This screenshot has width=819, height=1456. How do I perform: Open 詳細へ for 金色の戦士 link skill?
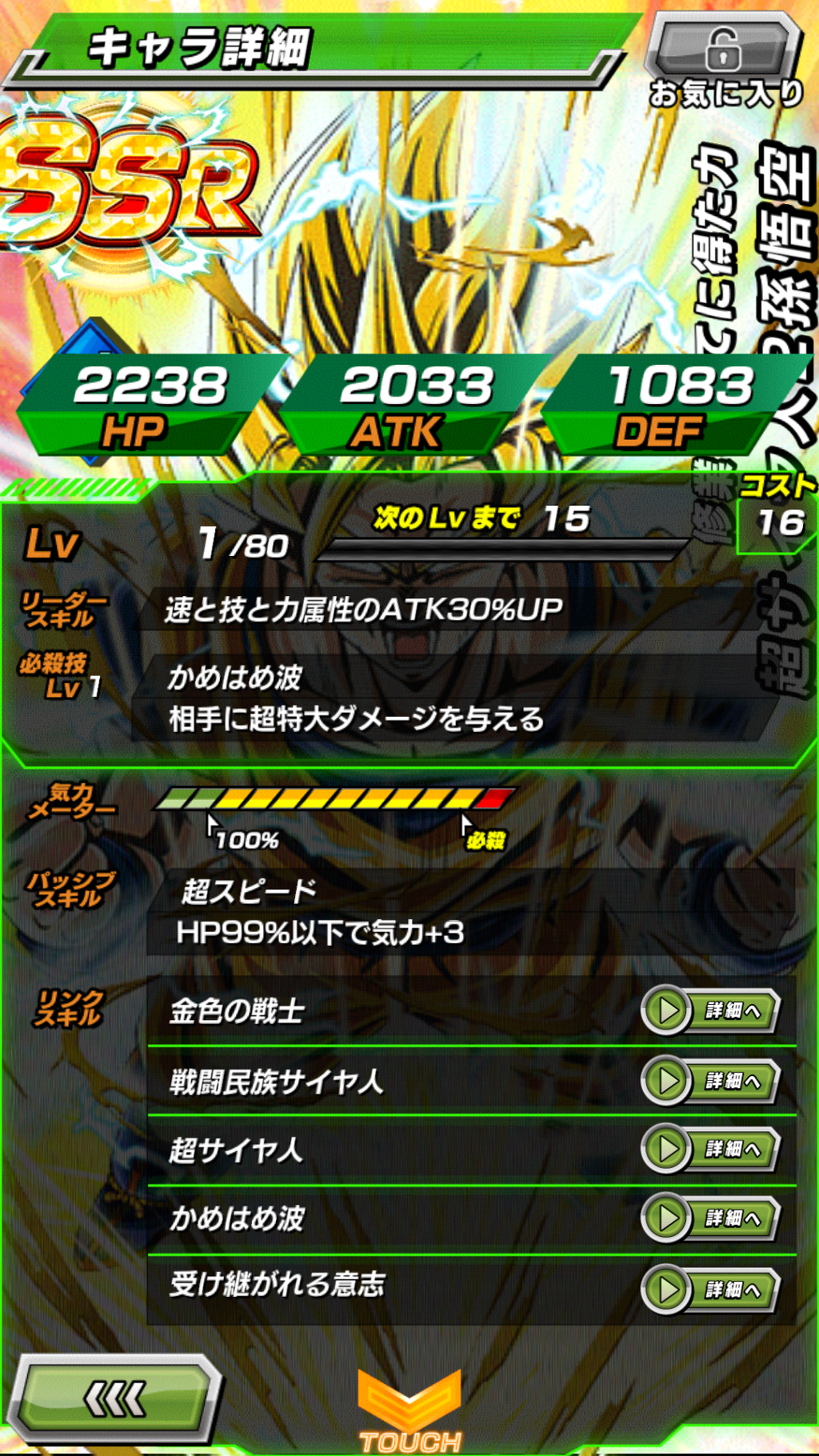(710, 1011)
